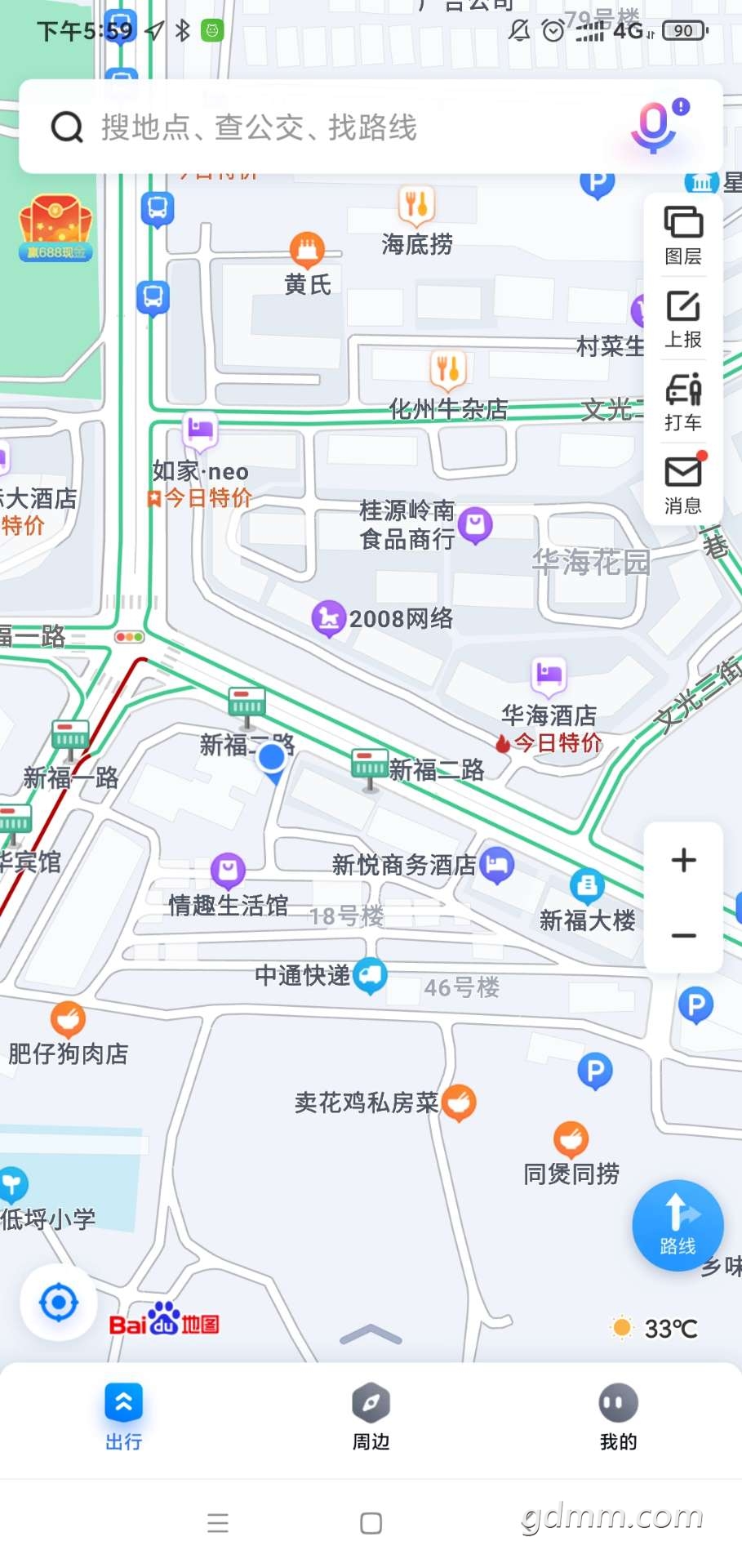This screenshot has width=742, height=1568.
Task: Recenter map on my current location
Action: click(59, 1303)
